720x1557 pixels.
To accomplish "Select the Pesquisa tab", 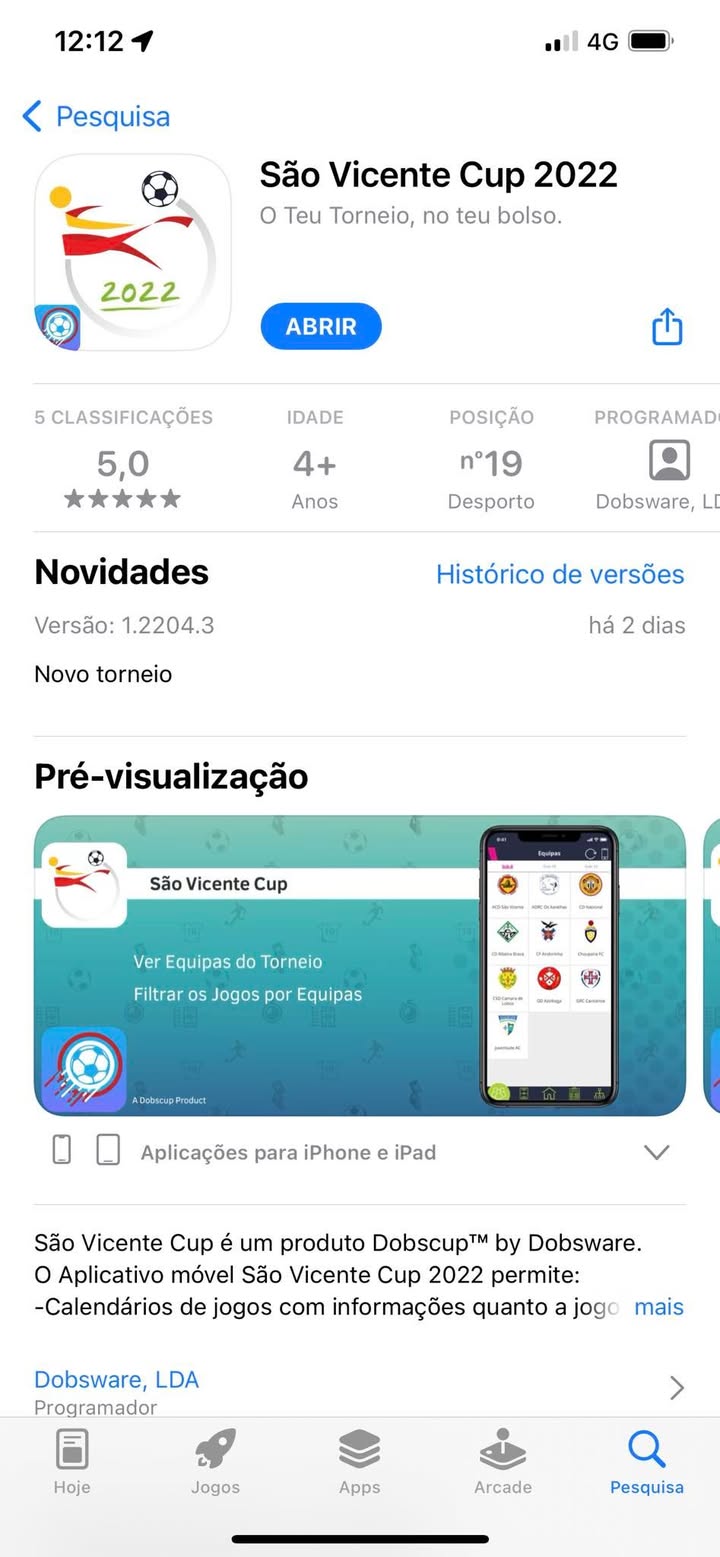I will click(647, 1460).
